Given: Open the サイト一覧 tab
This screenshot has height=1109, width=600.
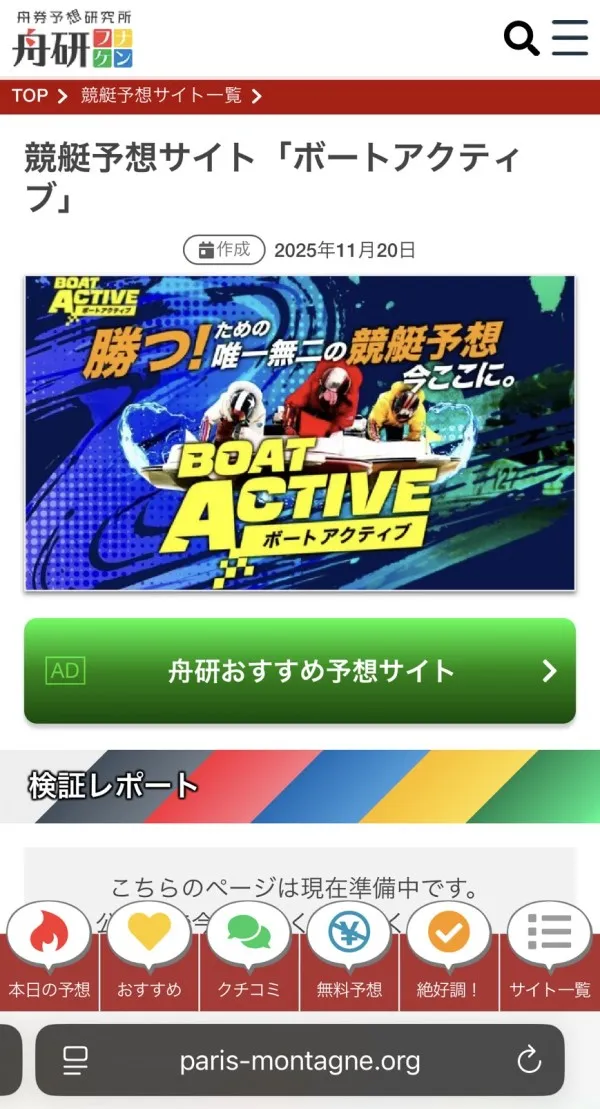Looking at the screenshot, I should point(549,960).
